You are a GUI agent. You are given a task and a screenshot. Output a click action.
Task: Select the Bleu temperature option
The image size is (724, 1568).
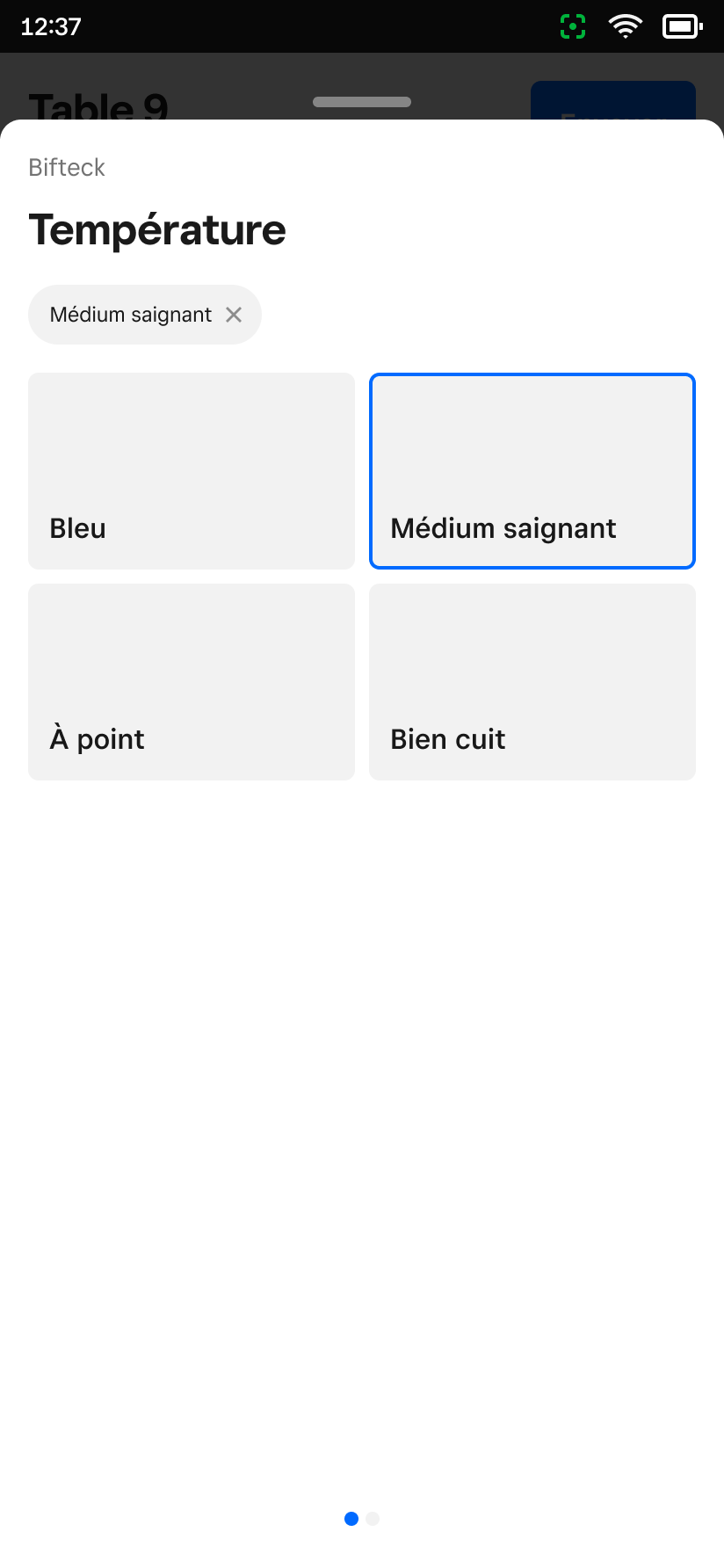[192, 471]
